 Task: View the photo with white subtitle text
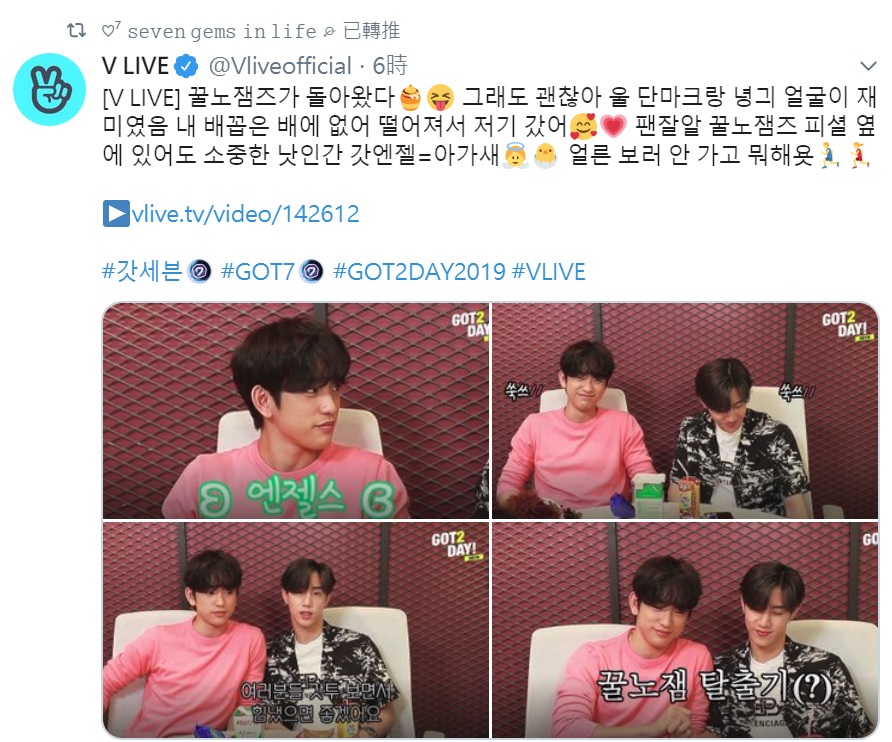[295, 630]
